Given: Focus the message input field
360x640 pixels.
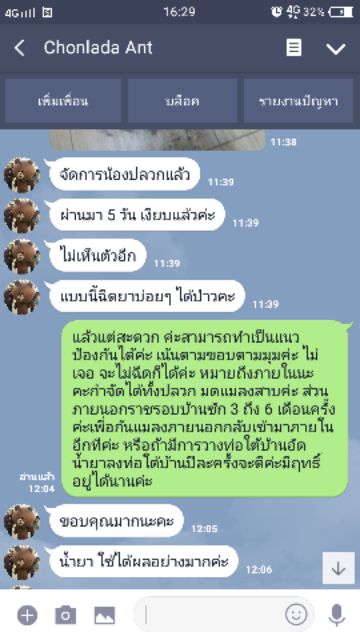Looking at the screenshot, I should tap(210, 614).
